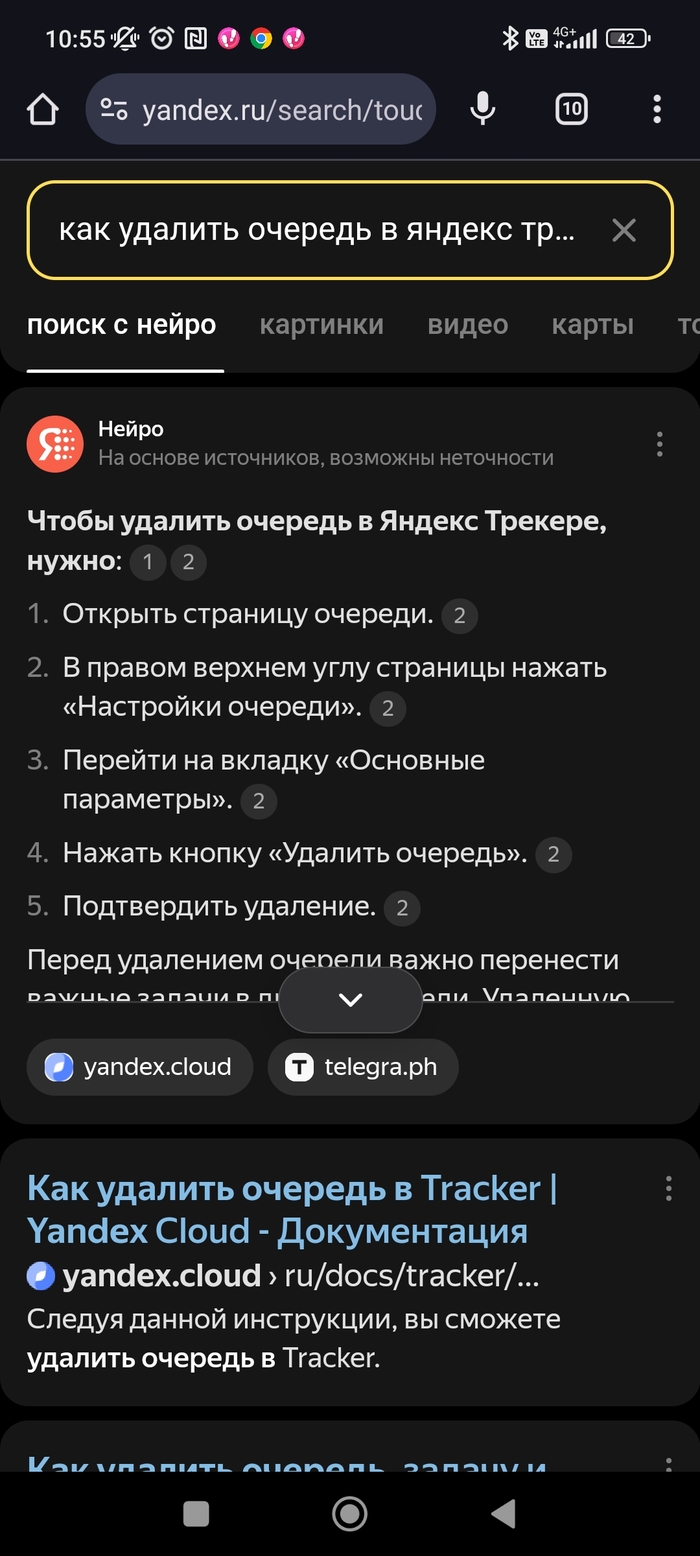Image resolution: width=700 pixels, height=1556 pixels.
Task: Switch to the видео tab
Action: coord(467,324)
